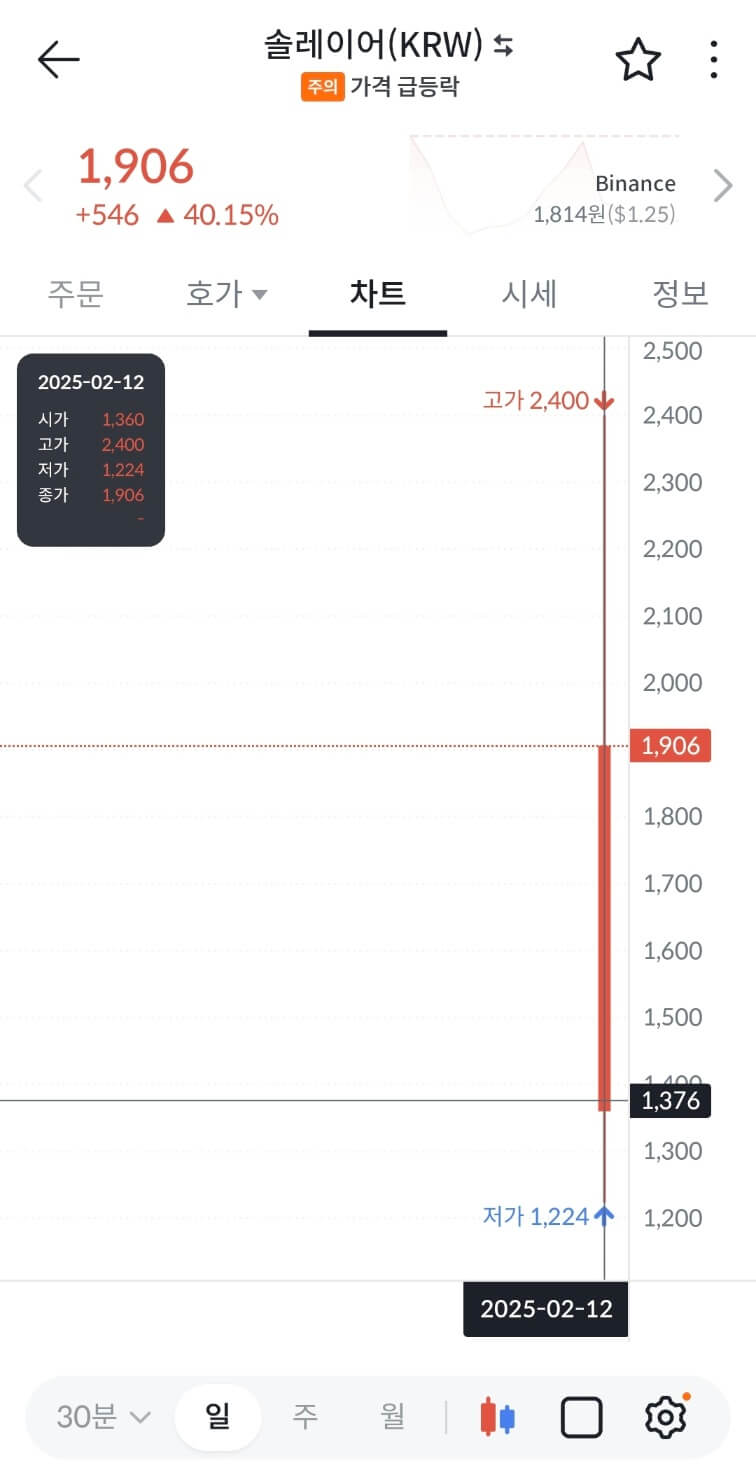
Task: Switch chart period to 주 (weekly)
Action: tap(304, 1416)
